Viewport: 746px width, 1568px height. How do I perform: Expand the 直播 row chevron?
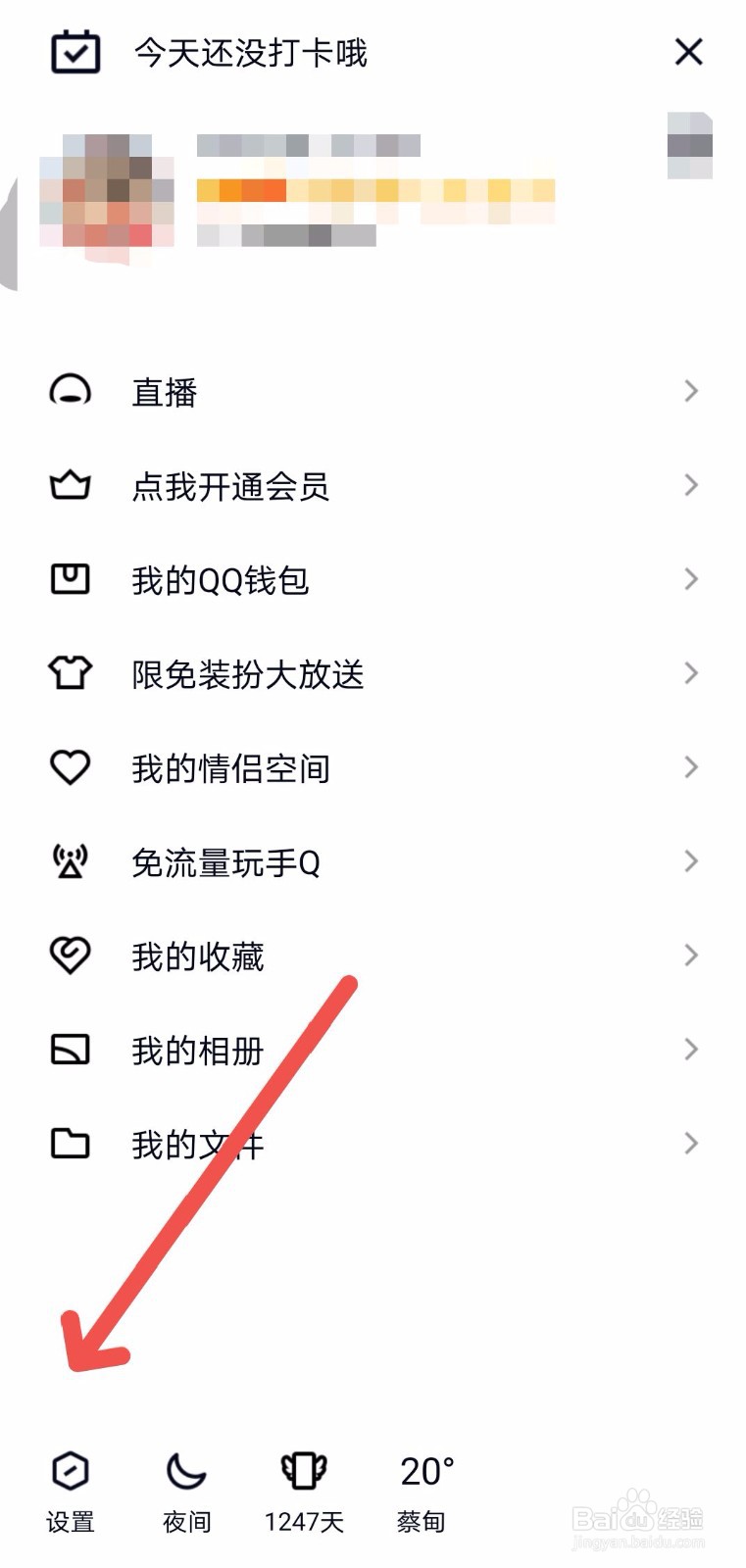click(x=691, y=391)
